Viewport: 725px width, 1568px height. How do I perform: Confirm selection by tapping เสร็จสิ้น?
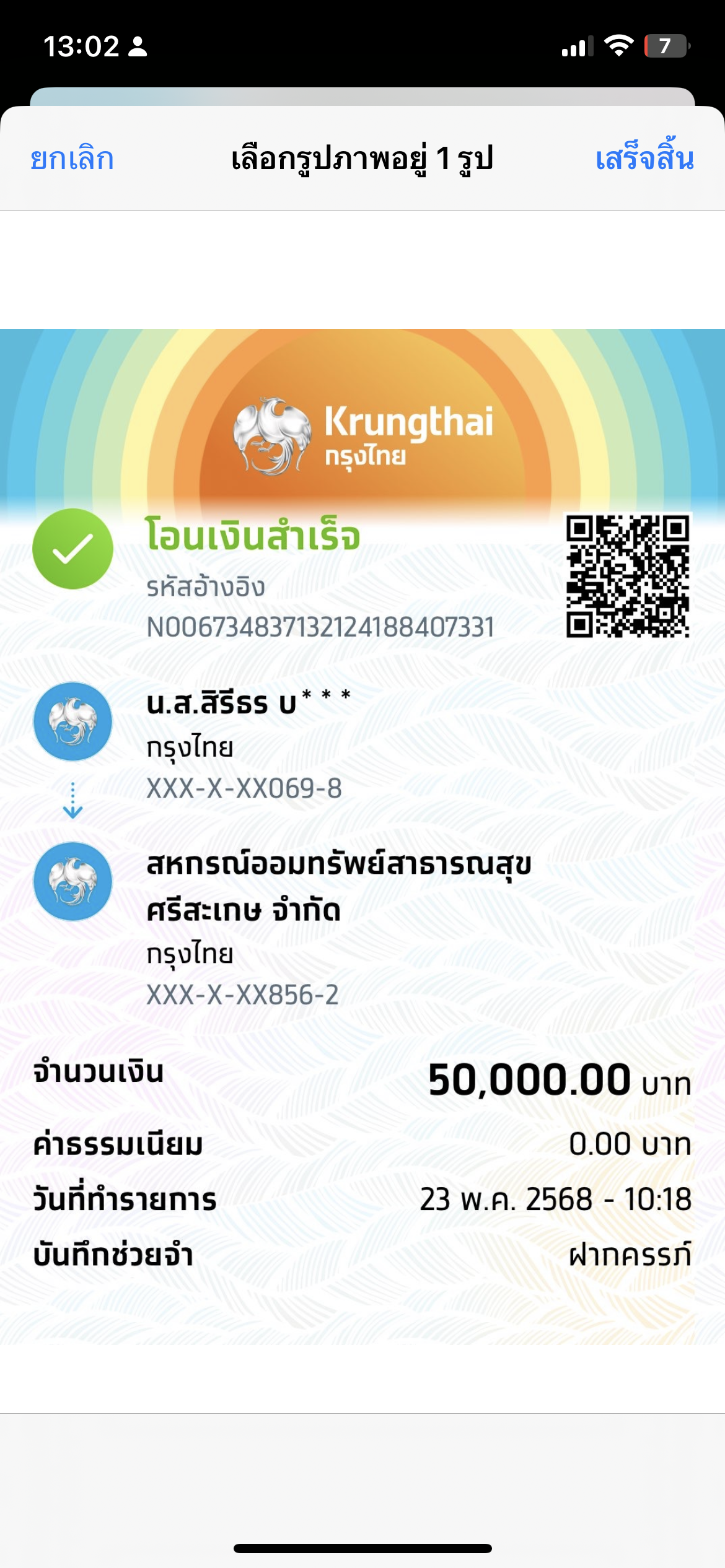click(x=644, y=159)
